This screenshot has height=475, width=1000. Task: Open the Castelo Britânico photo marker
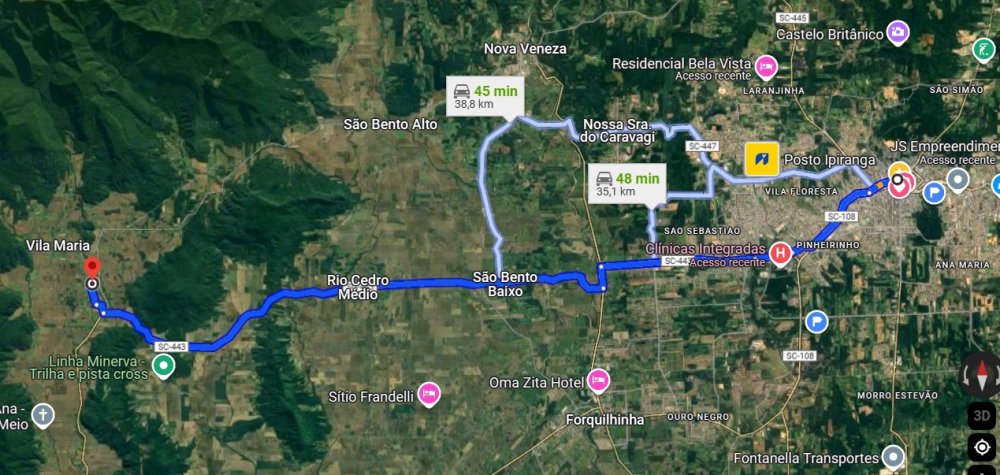pos(898,32)
